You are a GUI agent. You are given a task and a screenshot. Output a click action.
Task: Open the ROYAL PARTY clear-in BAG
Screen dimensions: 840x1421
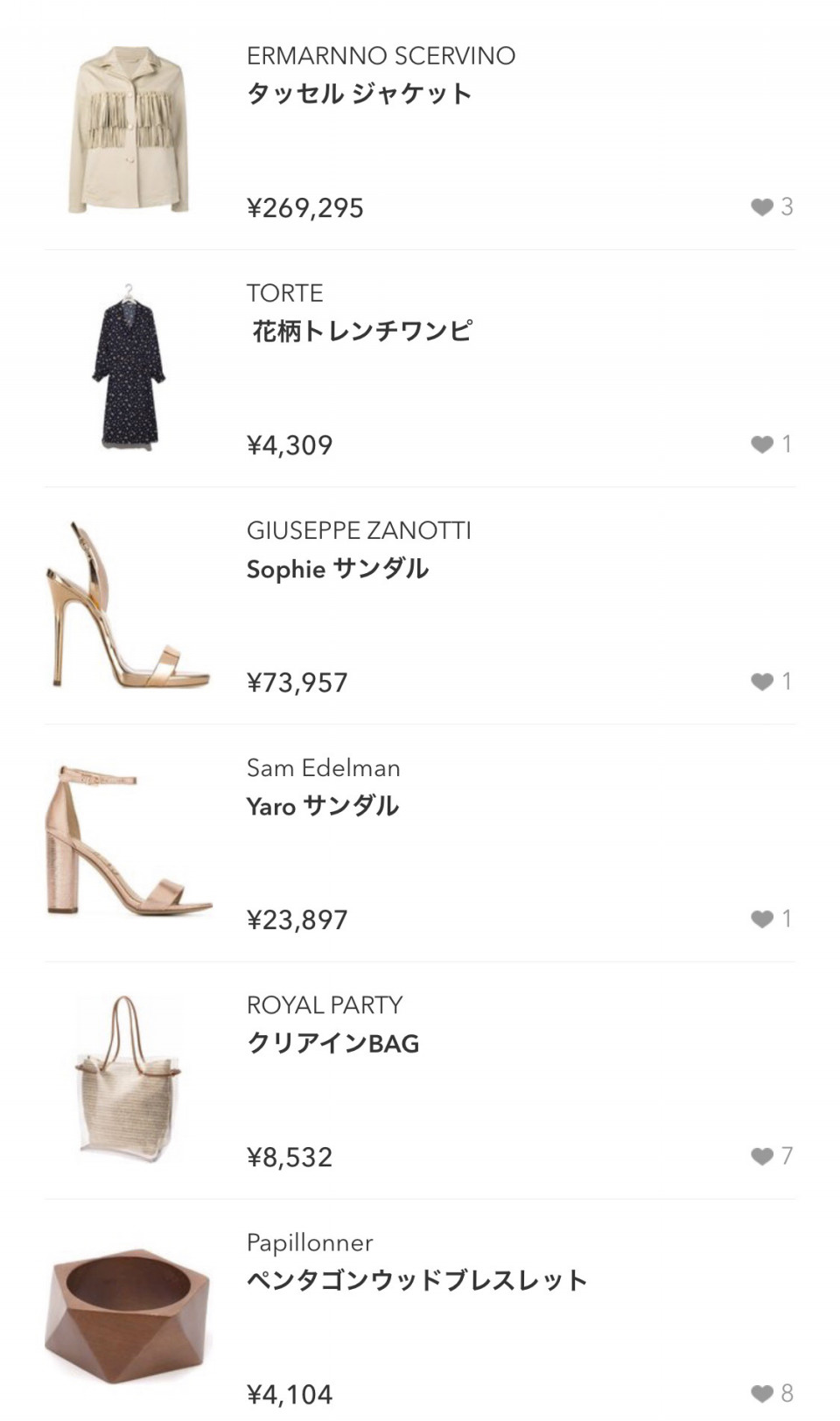click(x=333, y=1043)
